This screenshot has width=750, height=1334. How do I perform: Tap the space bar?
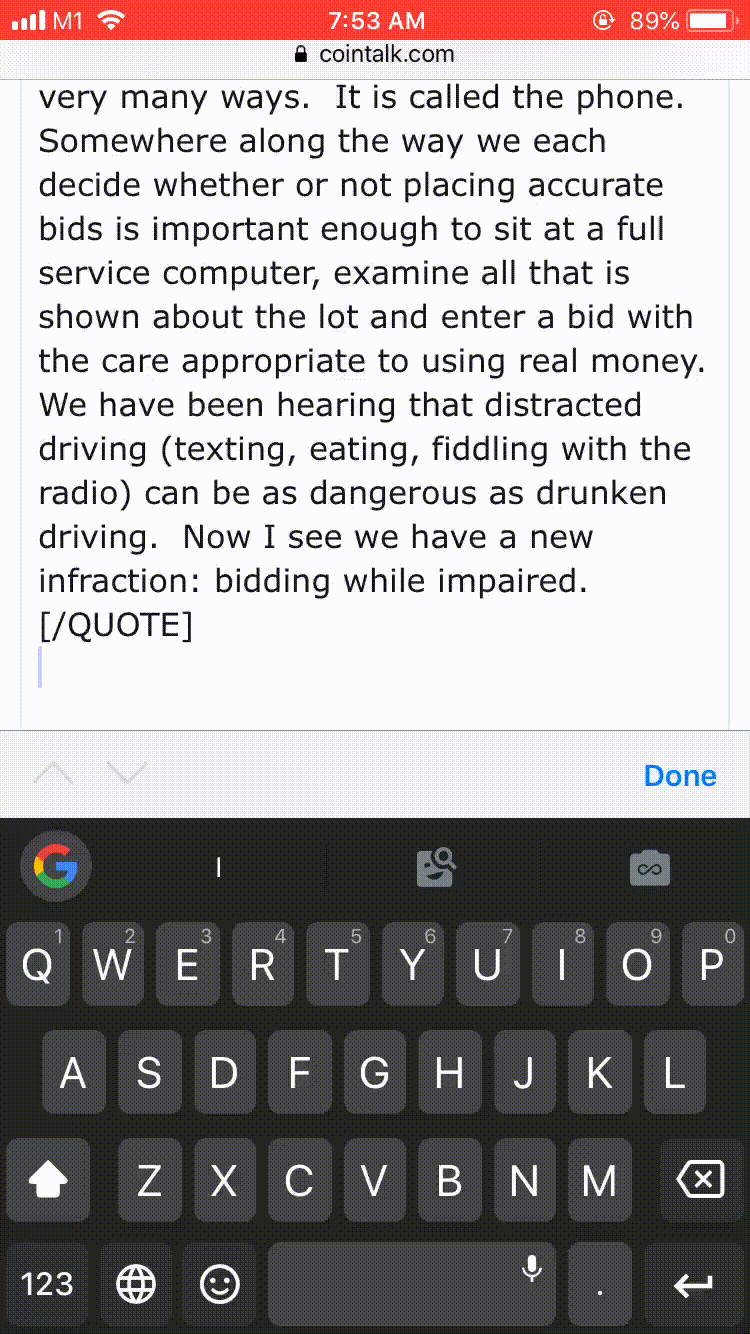click(400, 1284)
